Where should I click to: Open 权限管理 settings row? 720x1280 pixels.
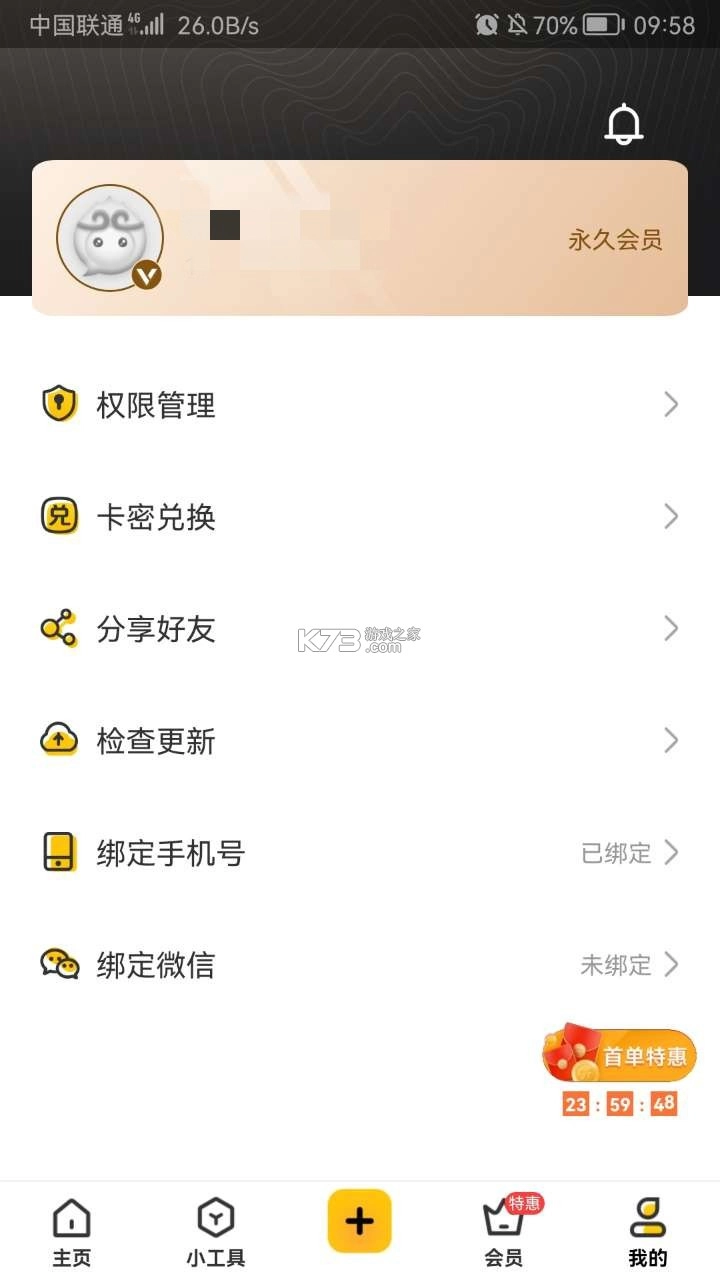coord(360,405)
